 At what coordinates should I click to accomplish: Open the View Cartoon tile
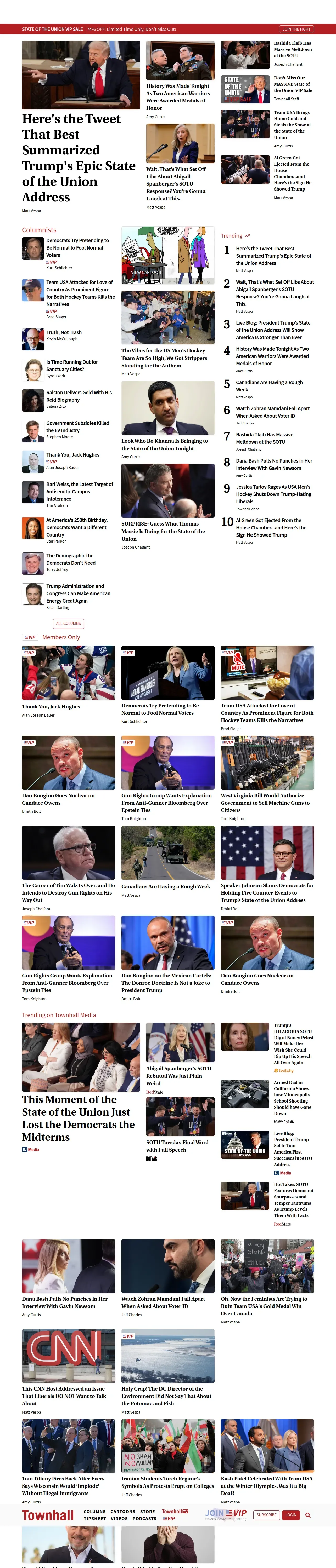click(x=146, y=272)
